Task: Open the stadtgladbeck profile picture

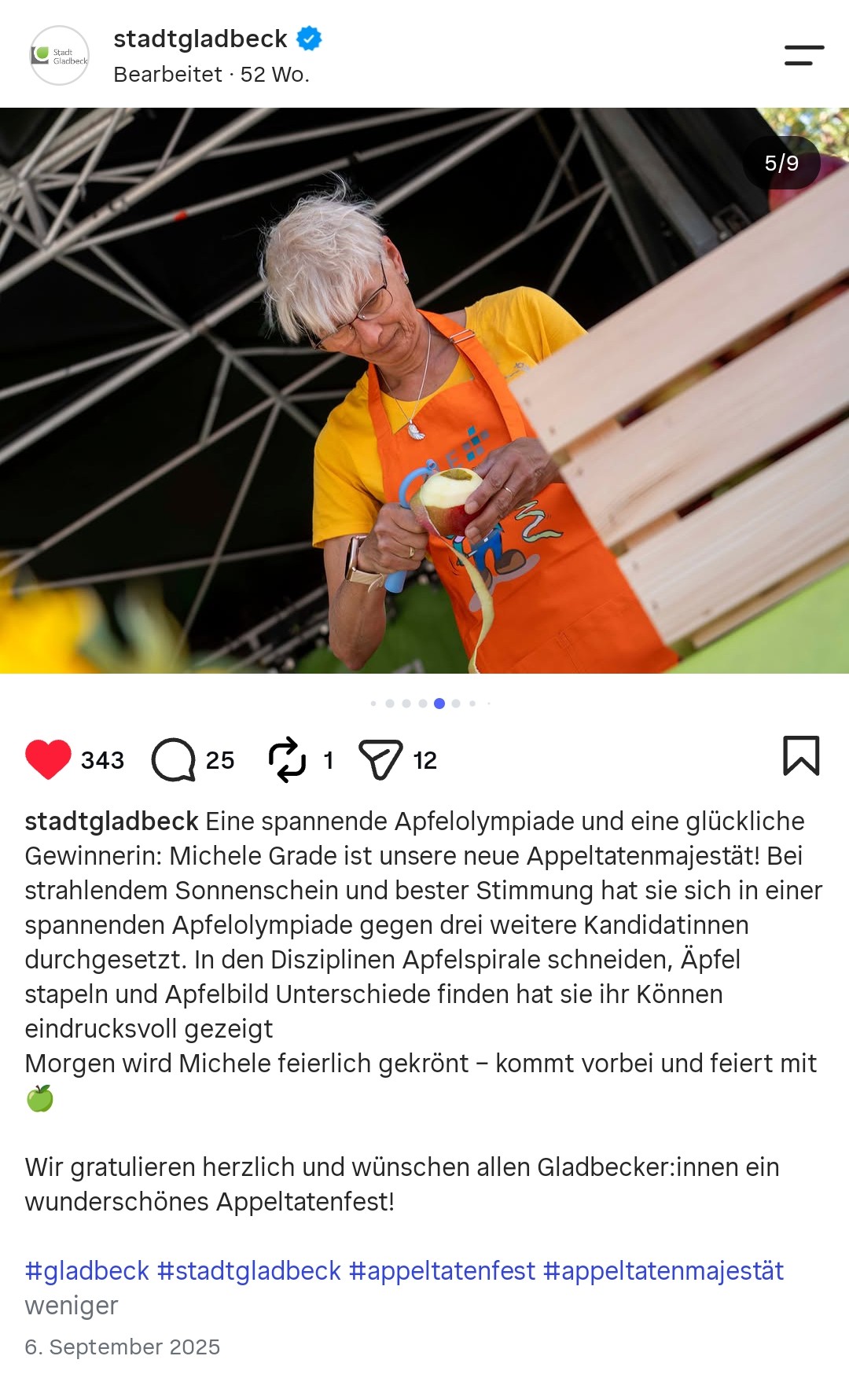Action: pos(59,55)
